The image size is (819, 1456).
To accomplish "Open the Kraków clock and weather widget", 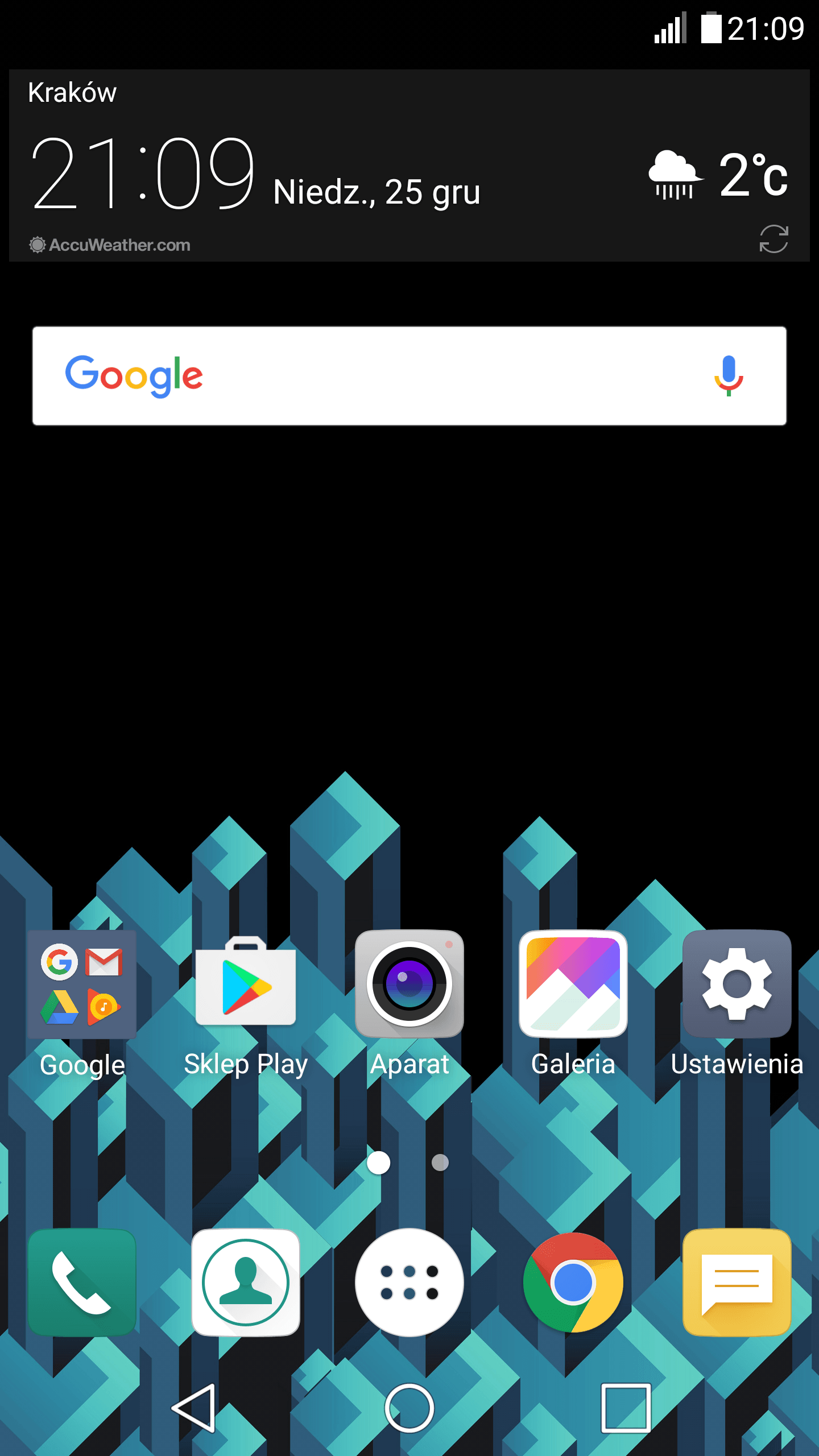I will point(409,166).
